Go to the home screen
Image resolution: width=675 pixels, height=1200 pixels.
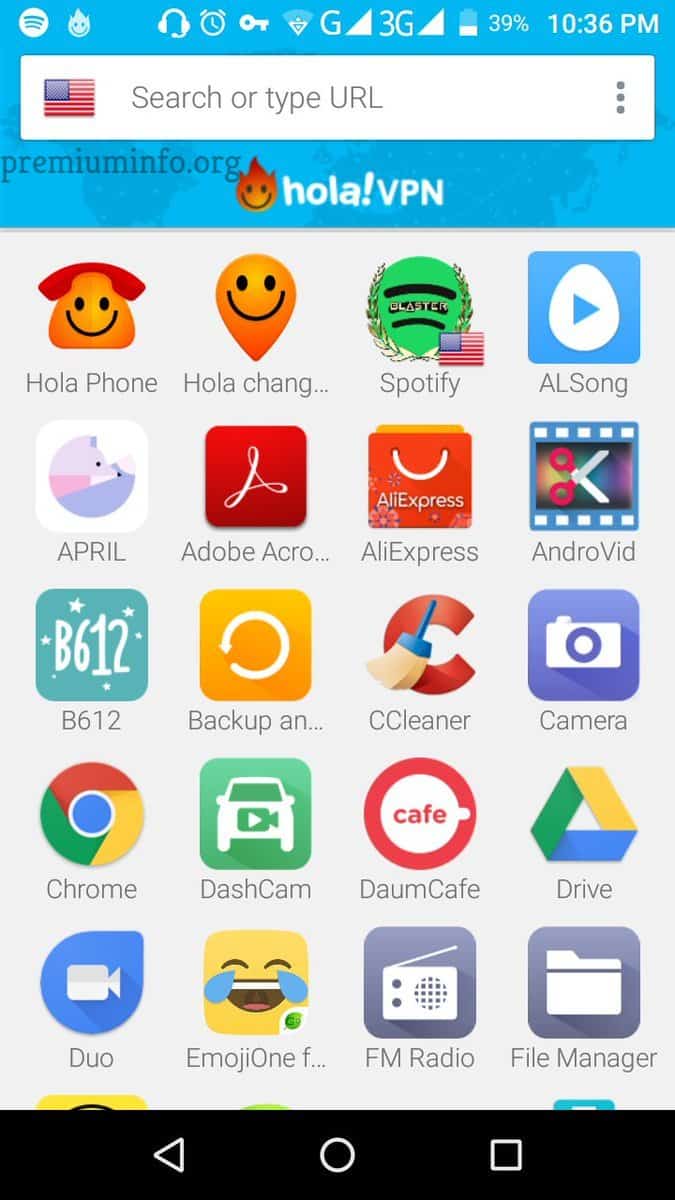pyautogui.click(x=337, y=1155)
